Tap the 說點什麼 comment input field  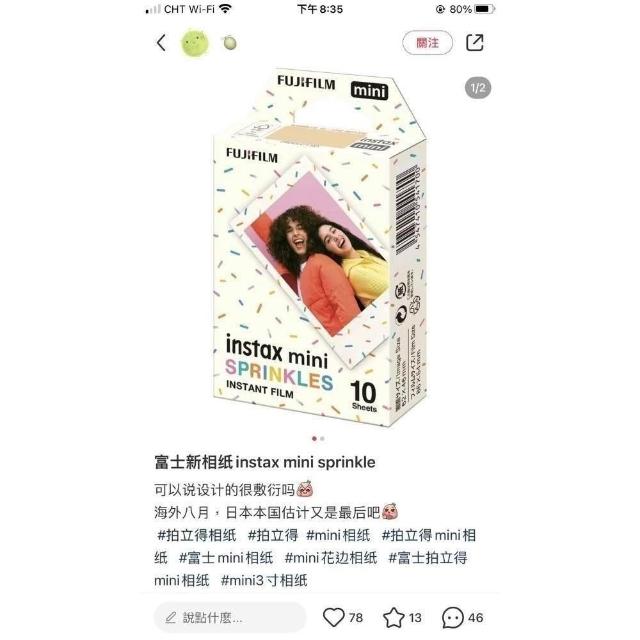230,618
